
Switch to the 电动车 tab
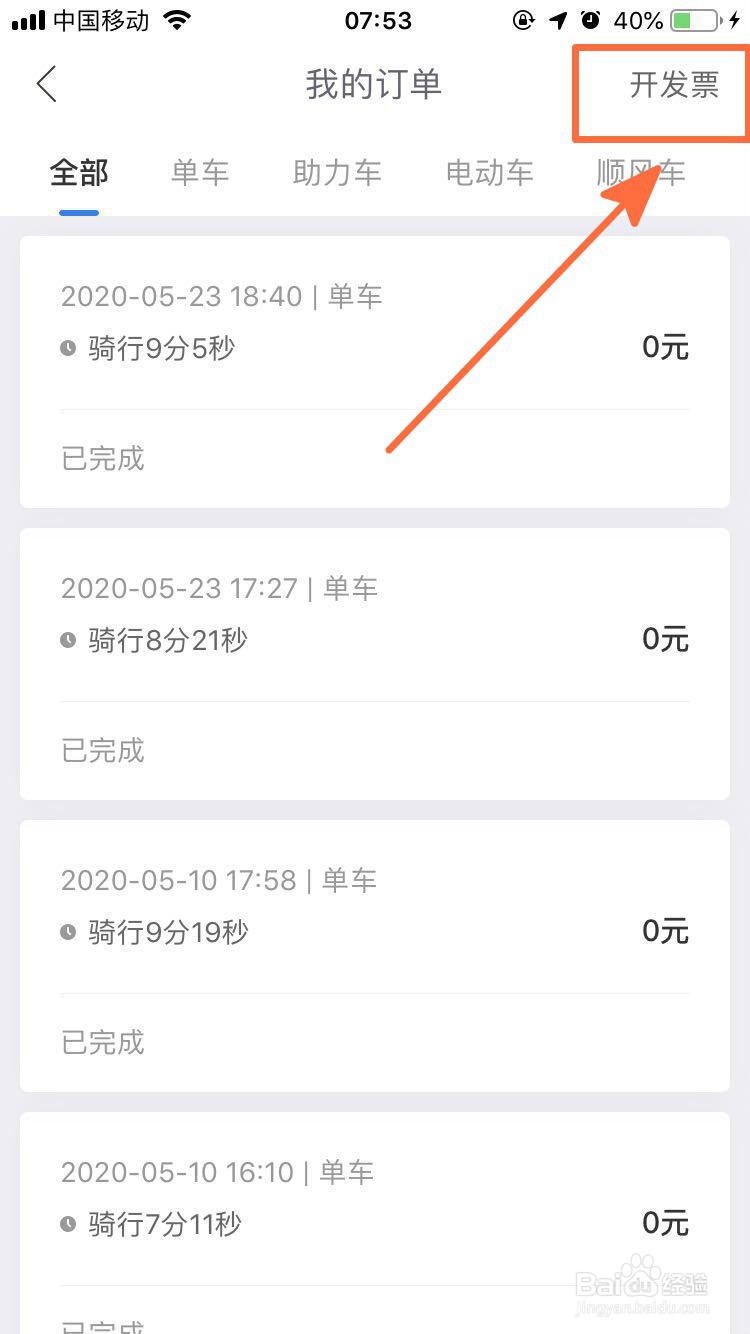489,172
